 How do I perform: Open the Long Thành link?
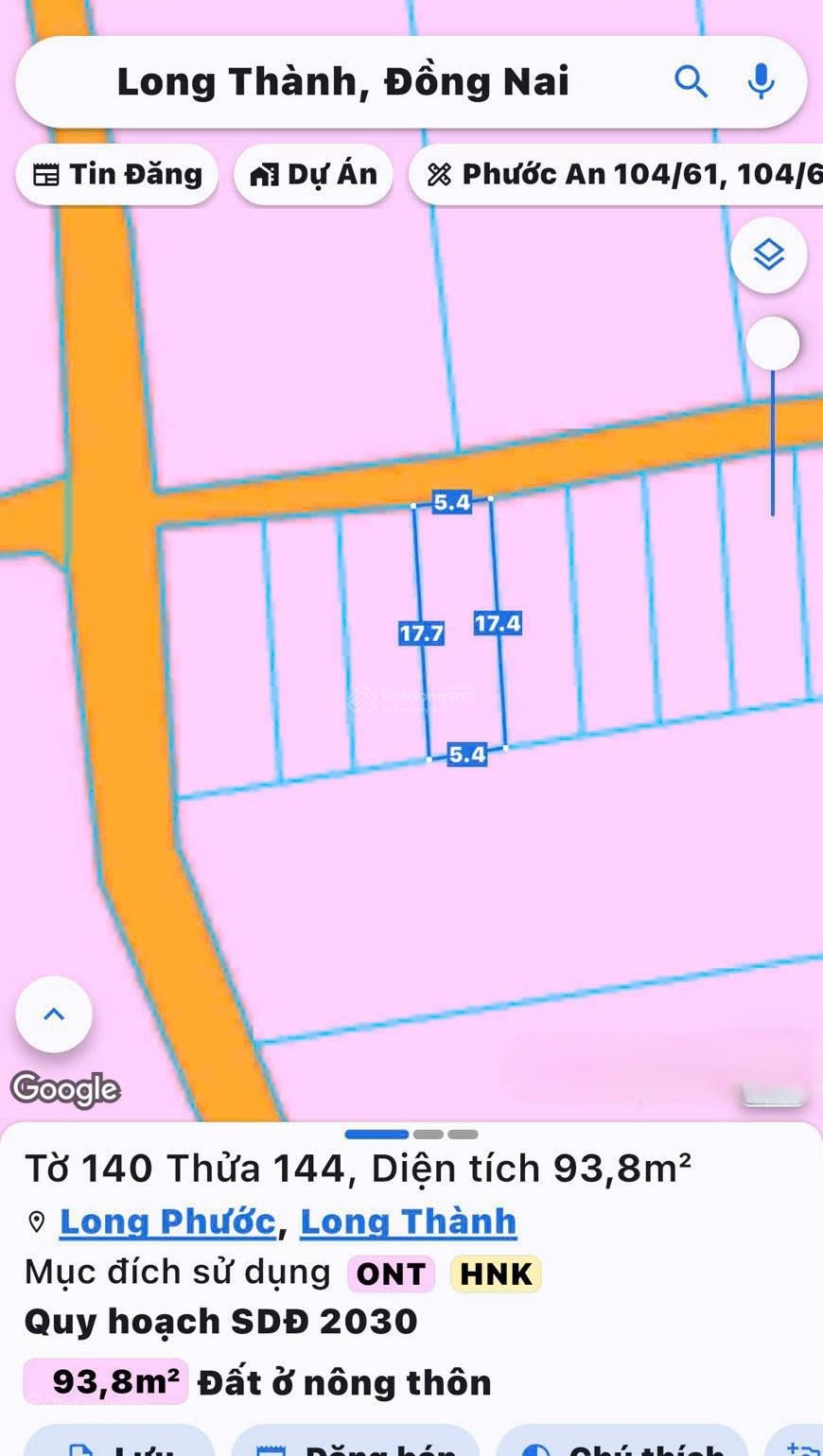[x=407, y=1222]
